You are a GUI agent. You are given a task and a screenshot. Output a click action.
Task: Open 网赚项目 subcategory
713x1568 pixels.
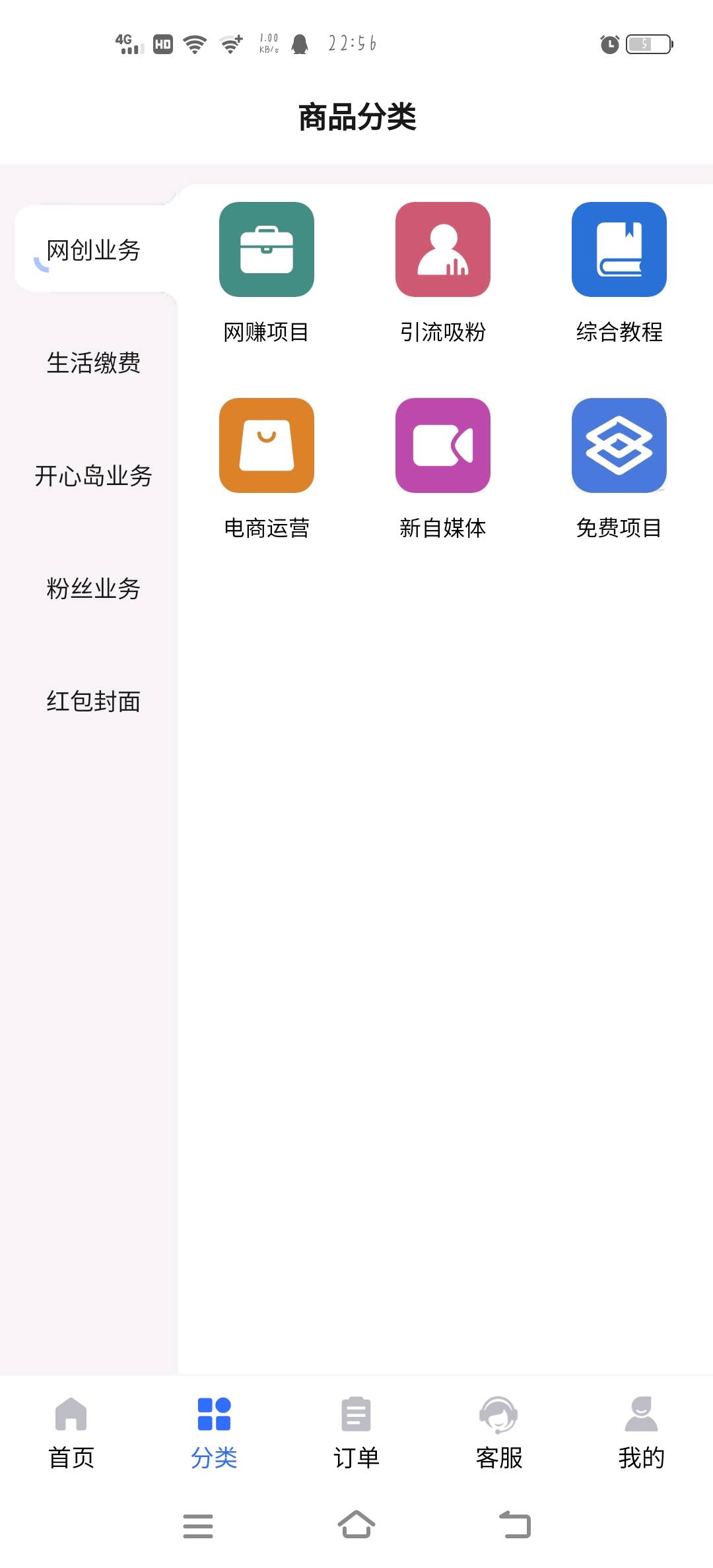pyautogui.click(x=267, y=273)
